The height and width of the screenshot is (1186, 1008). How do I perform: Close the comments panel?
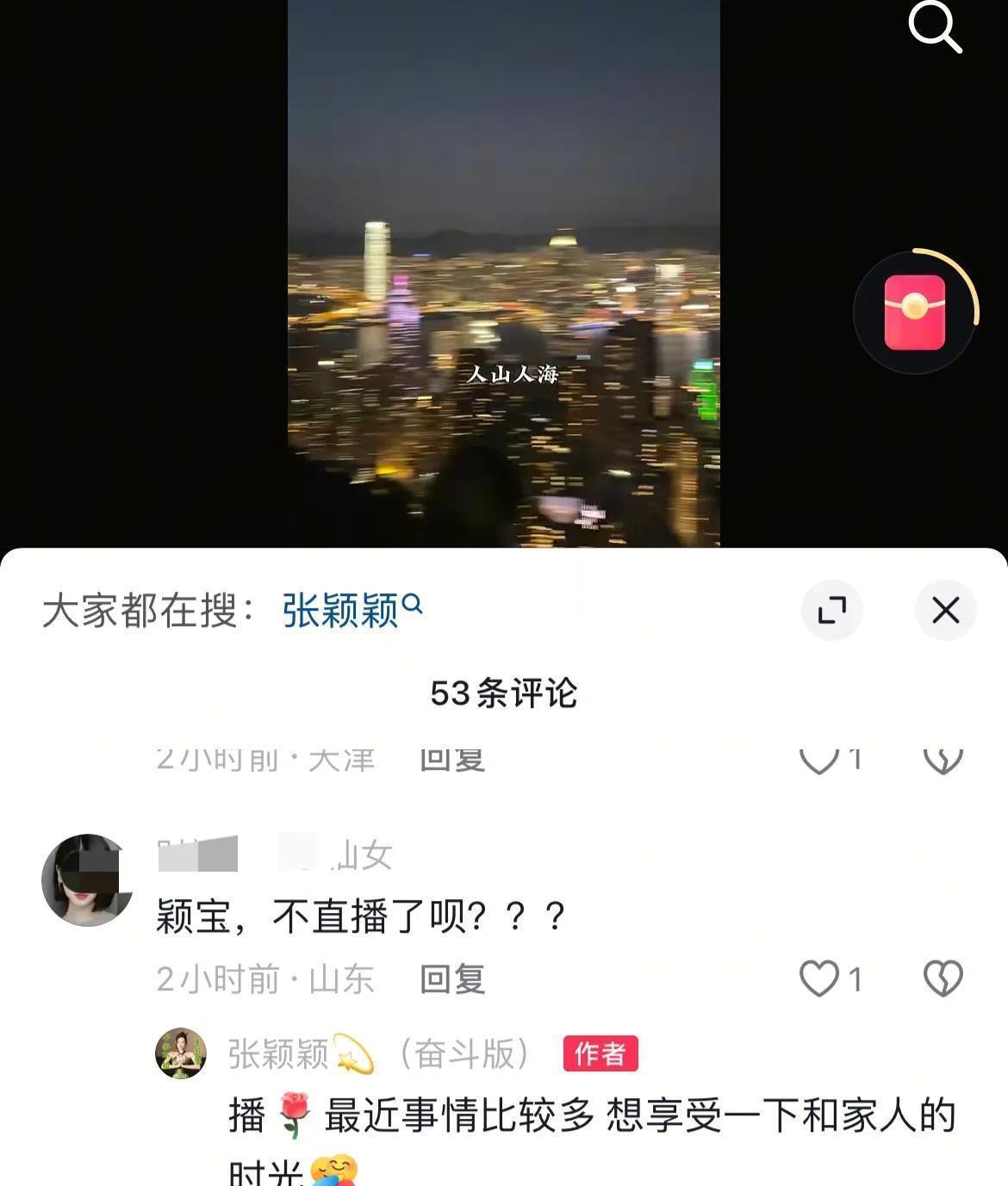pos(945,610)
